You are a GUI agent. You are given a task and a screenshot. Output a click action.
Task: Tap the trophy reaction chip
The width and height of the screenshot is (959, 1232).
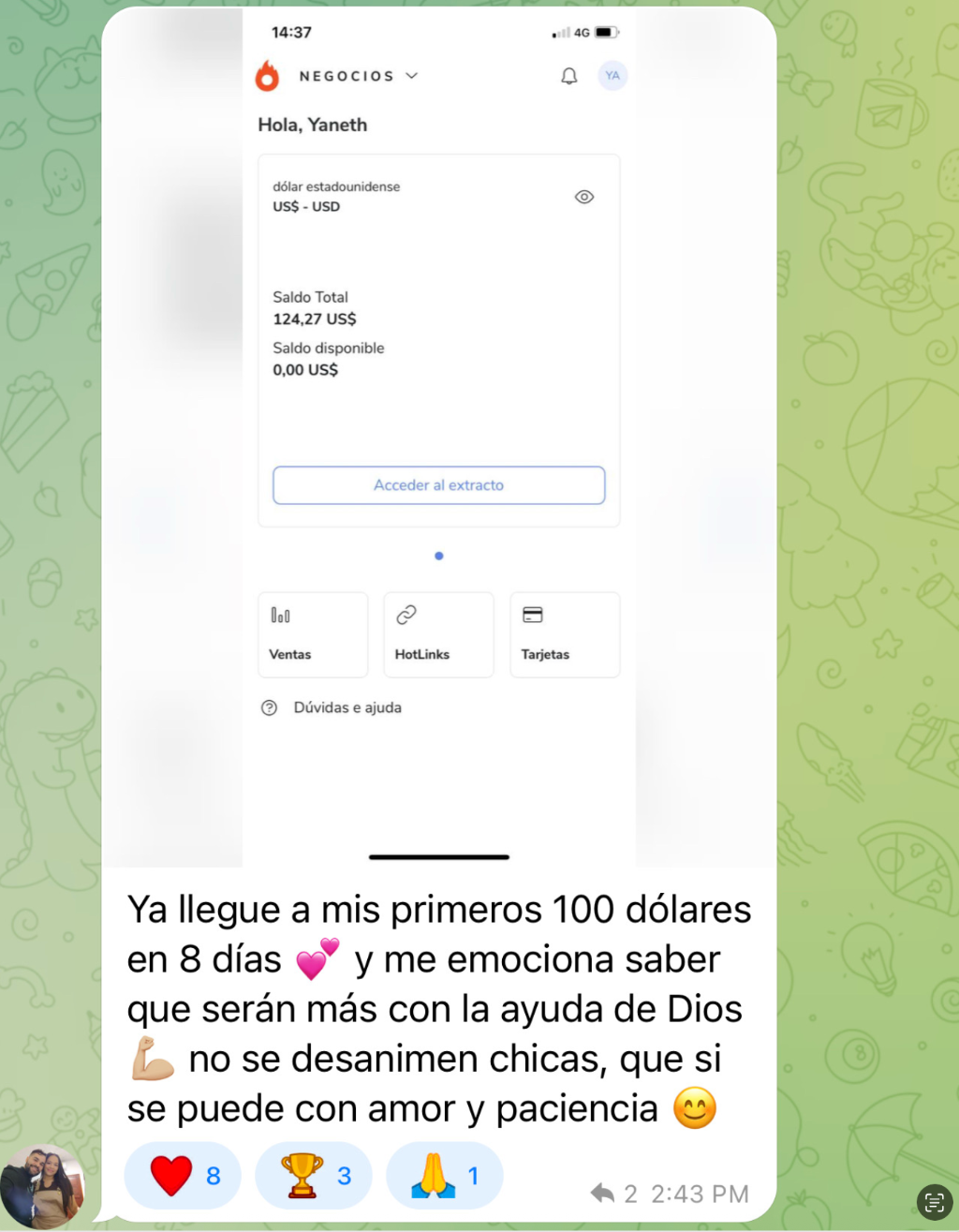click(314, 1175)
